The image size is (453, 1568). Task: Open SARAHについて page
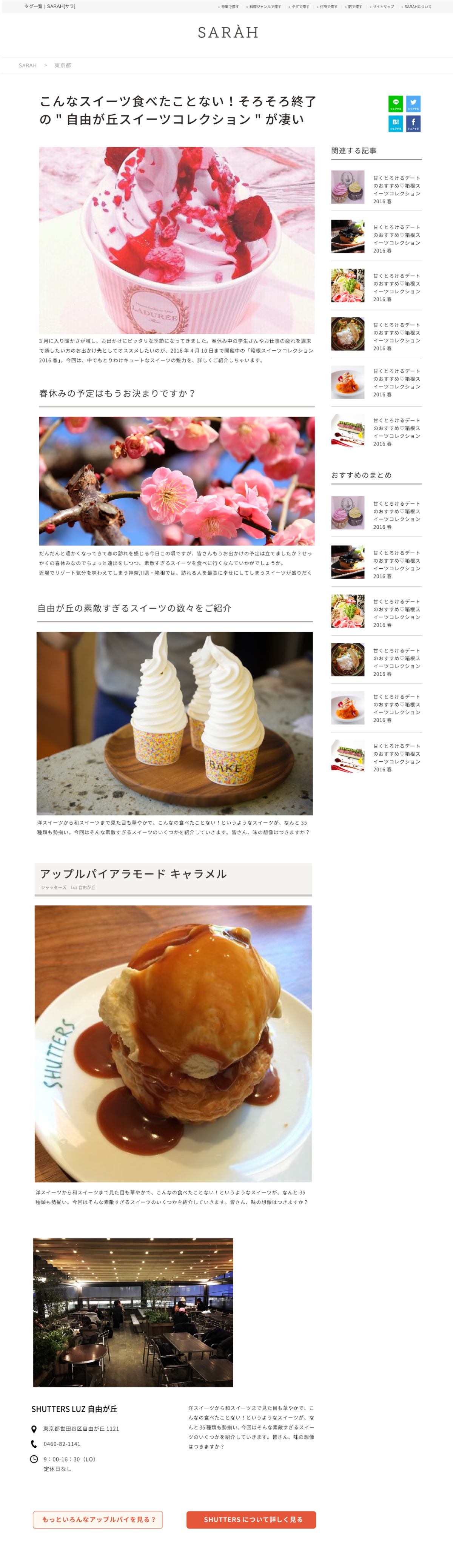(x=417, y=7)
